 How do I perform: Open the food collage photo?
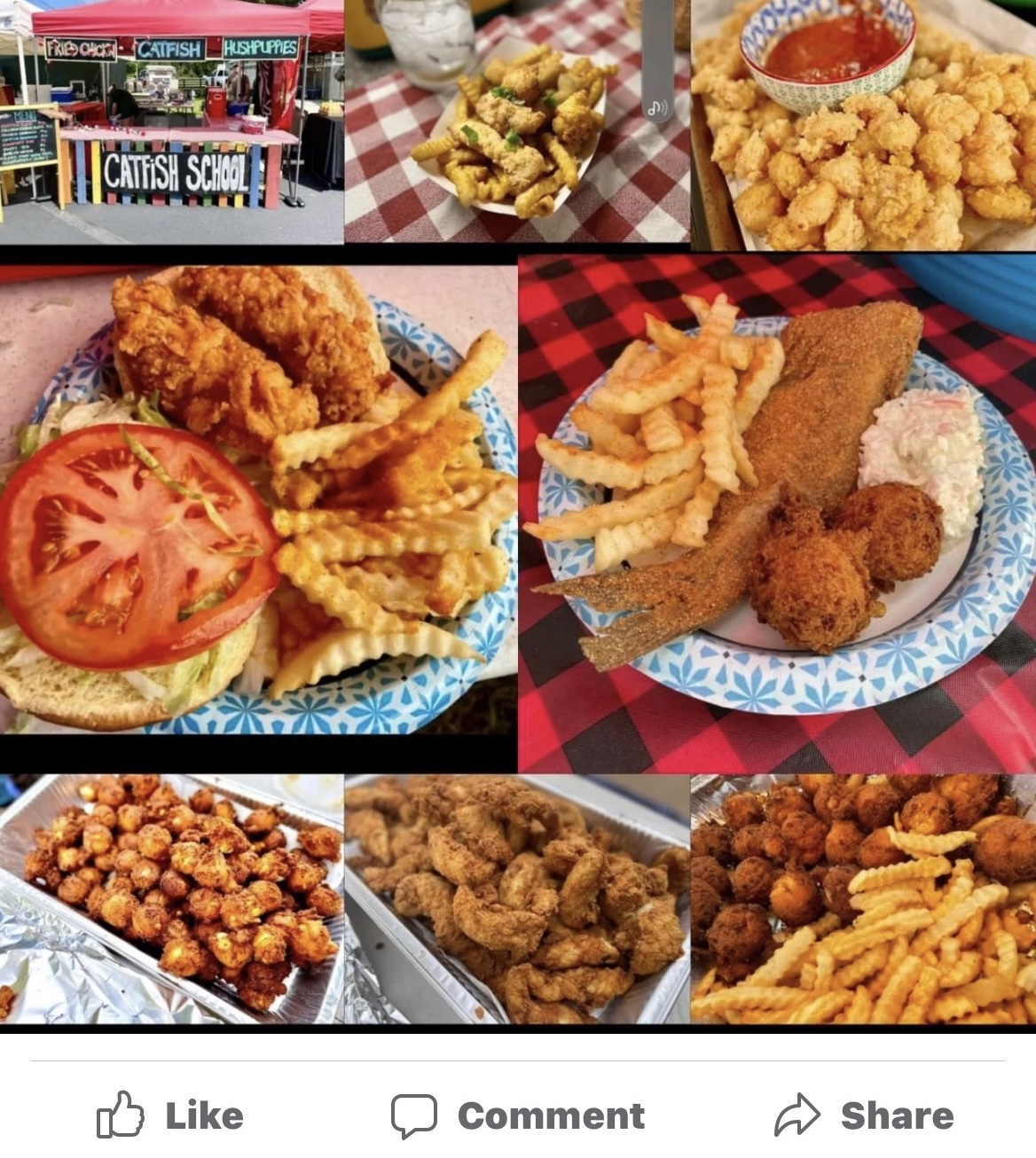click(x=518, y=514)
